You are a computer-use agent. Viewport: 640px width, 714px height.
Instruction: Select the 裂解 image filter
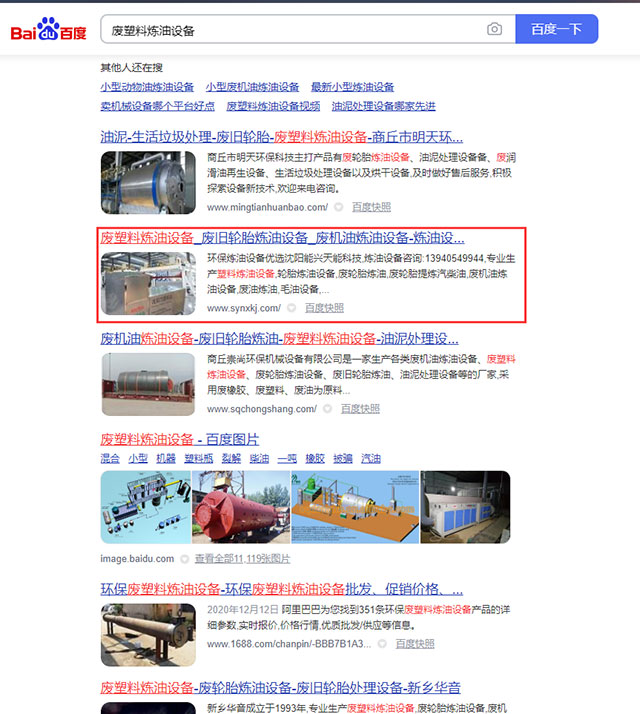[231, 459]
